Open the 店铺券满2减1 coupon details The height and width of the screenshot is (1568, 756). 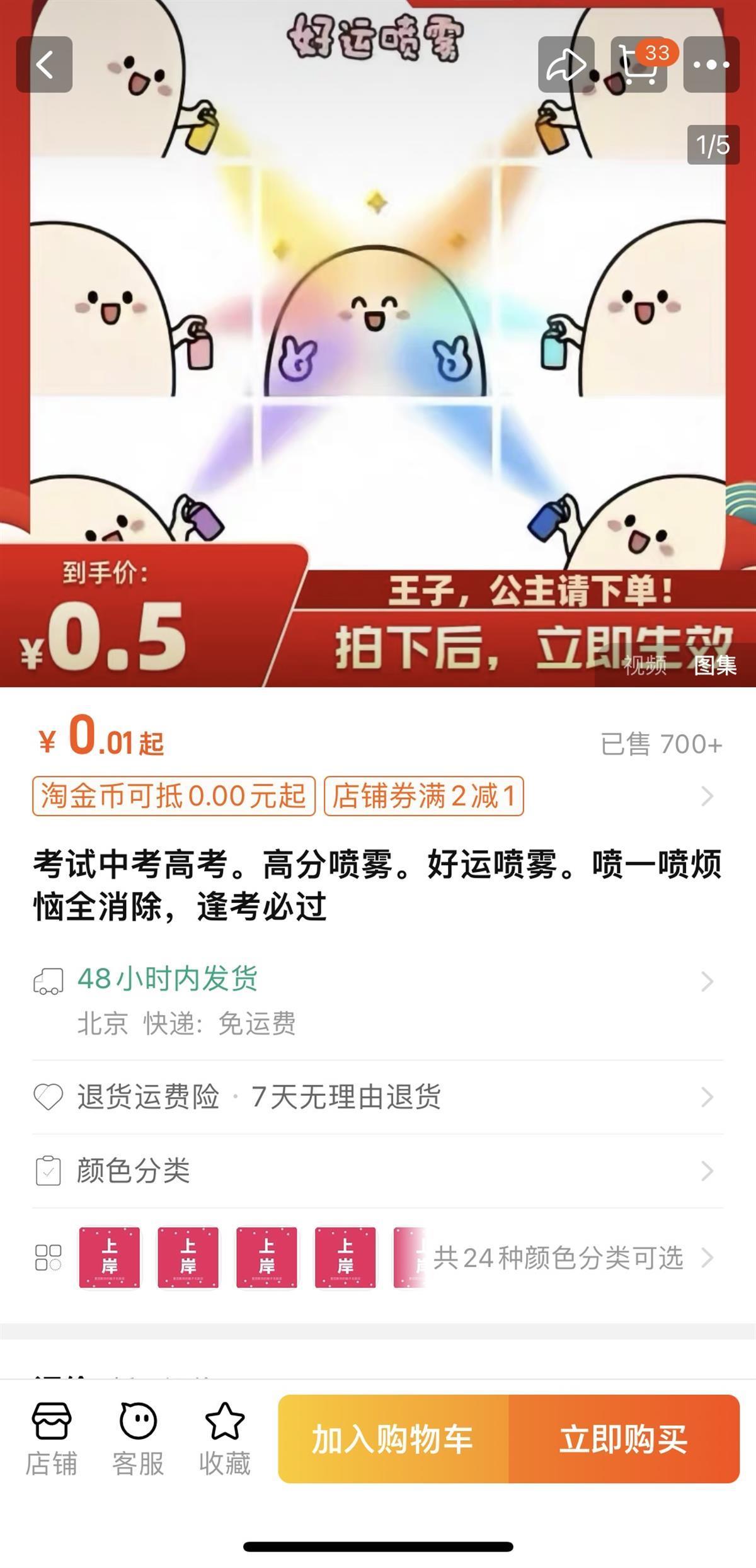423,796
